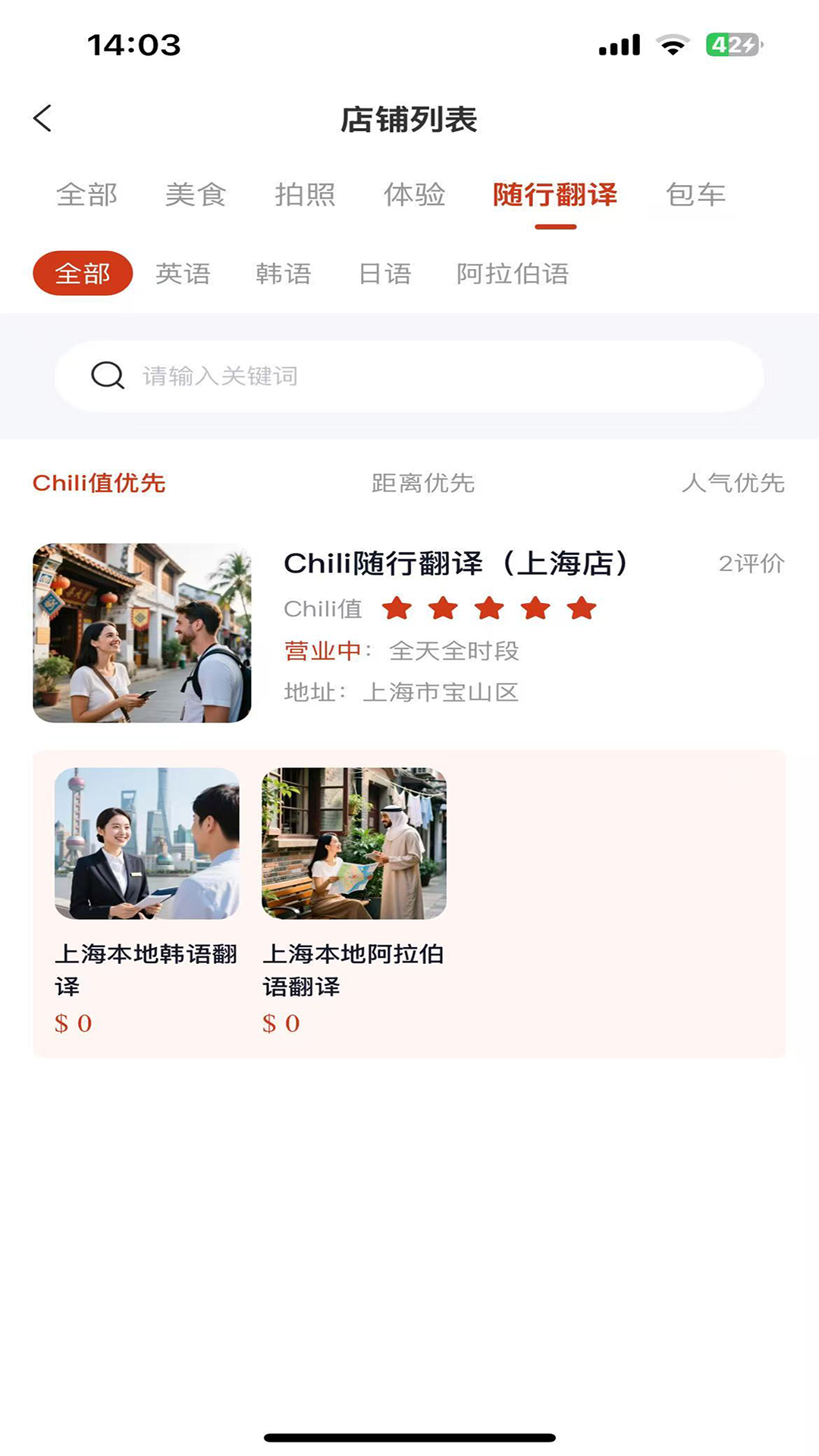Tap the 全部 highlighted red filter chip
The image size is (819, 1456).
click(x=83, y=273)
